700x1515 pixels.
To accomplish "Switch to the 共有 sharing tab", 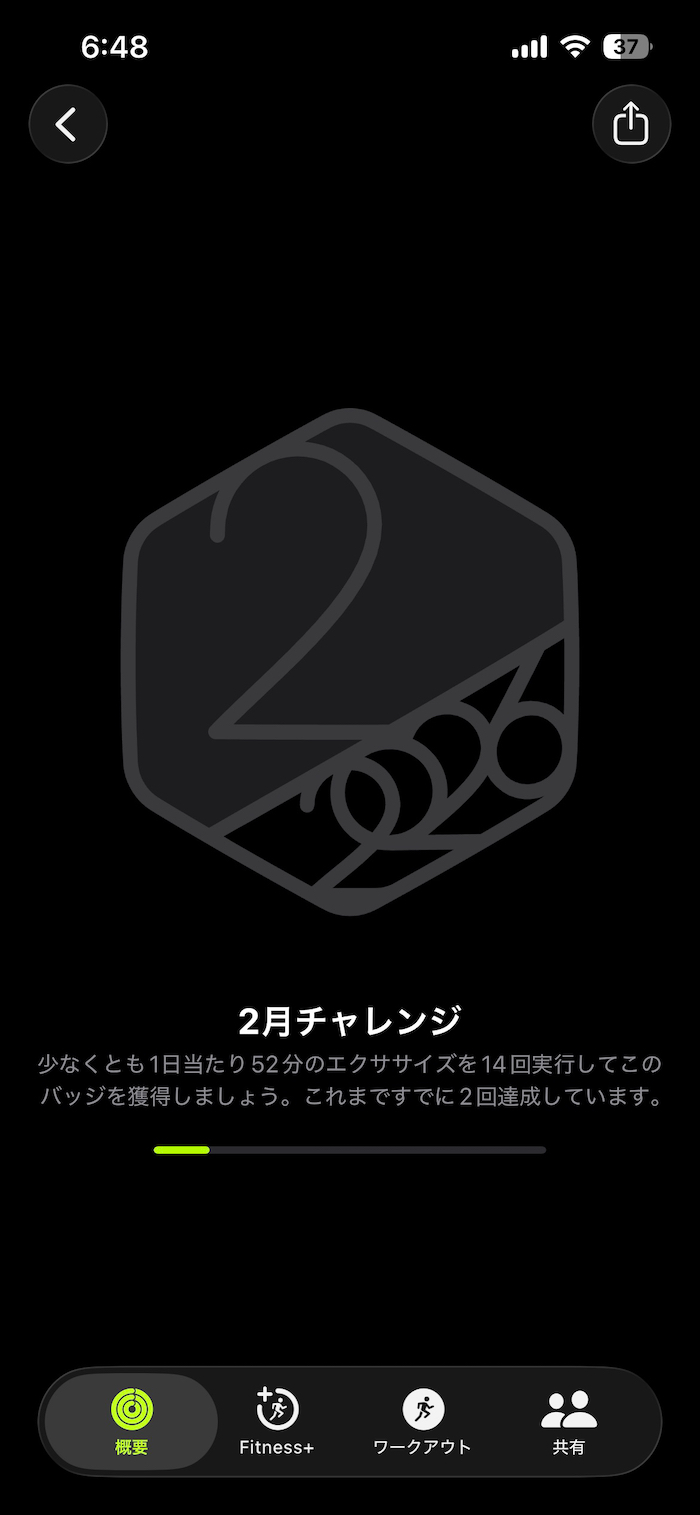I will pos(568,1421).
